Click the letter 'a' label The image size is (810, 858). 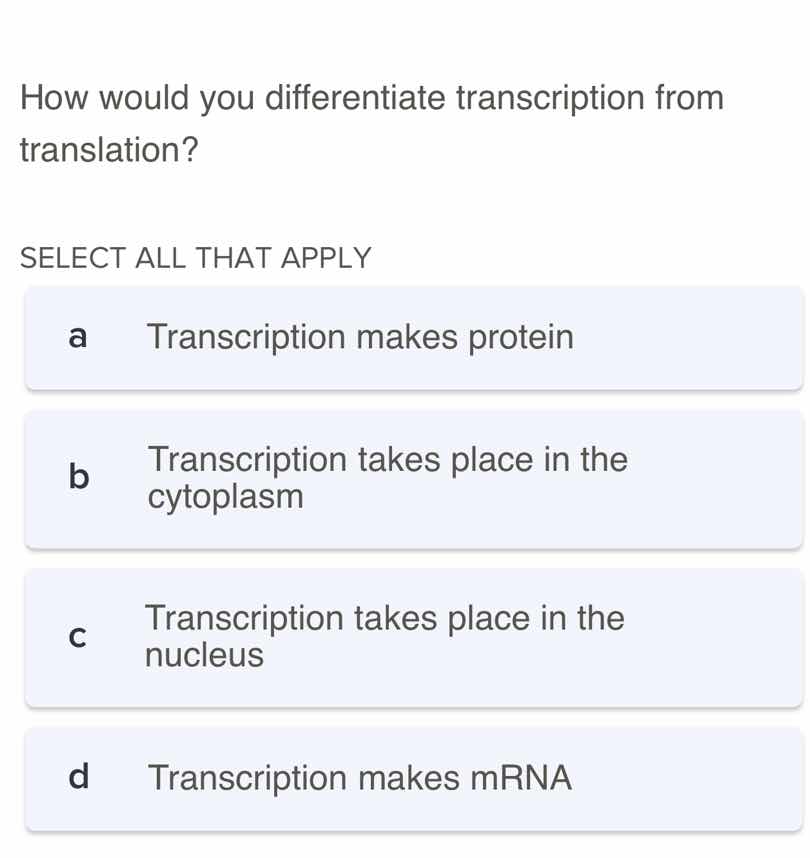tap(78, 337)
